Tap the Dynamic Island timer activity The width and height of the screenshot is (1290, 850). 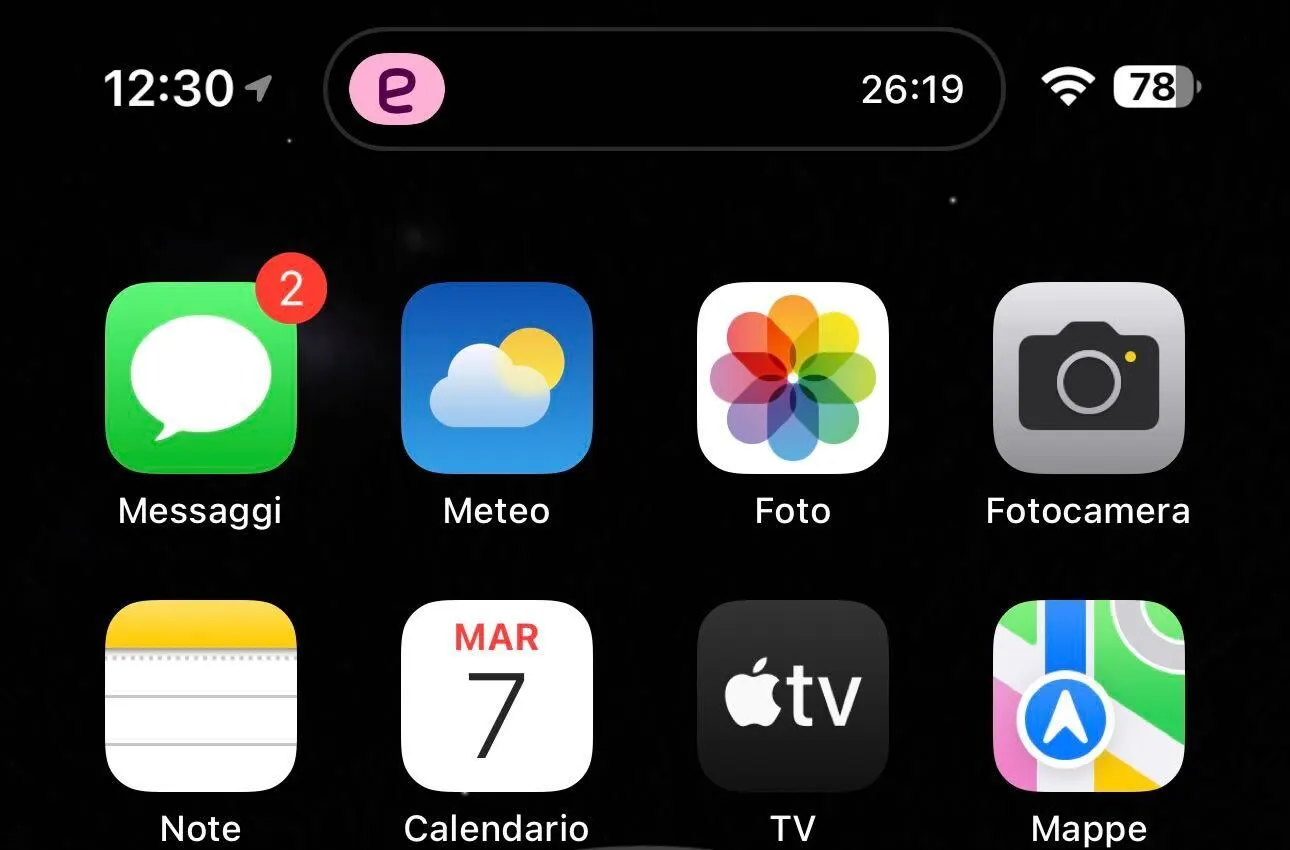[663, 89]
